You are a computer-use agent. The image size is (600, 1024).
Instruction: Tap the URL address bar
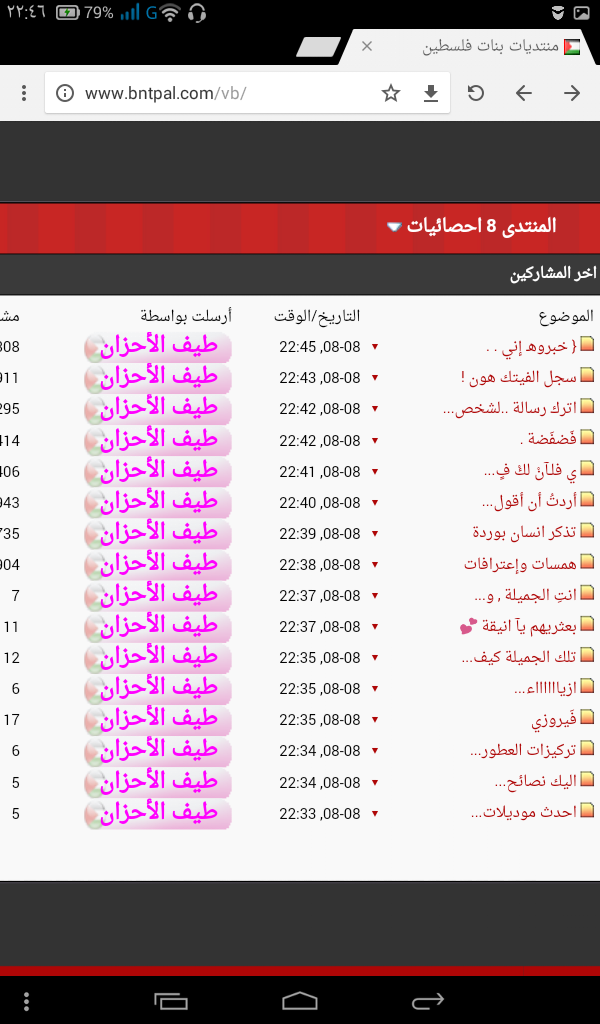pos(222,93)
